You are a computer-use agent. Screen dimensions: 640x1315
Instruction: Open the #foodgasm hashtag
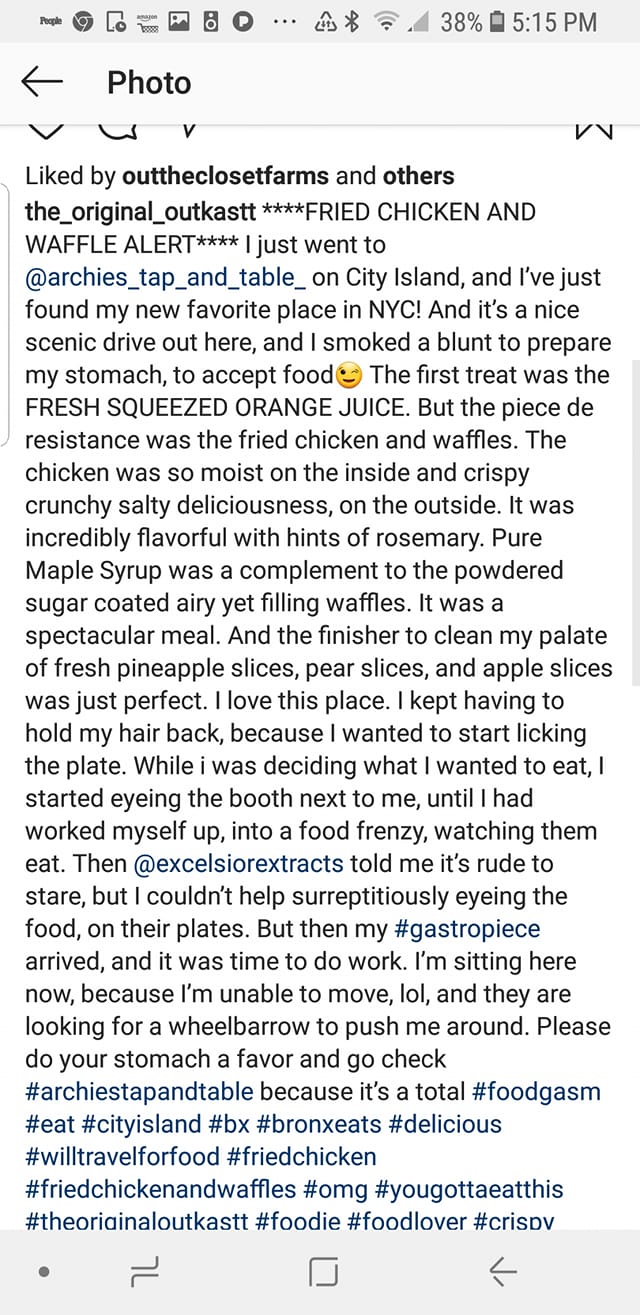536,1091
